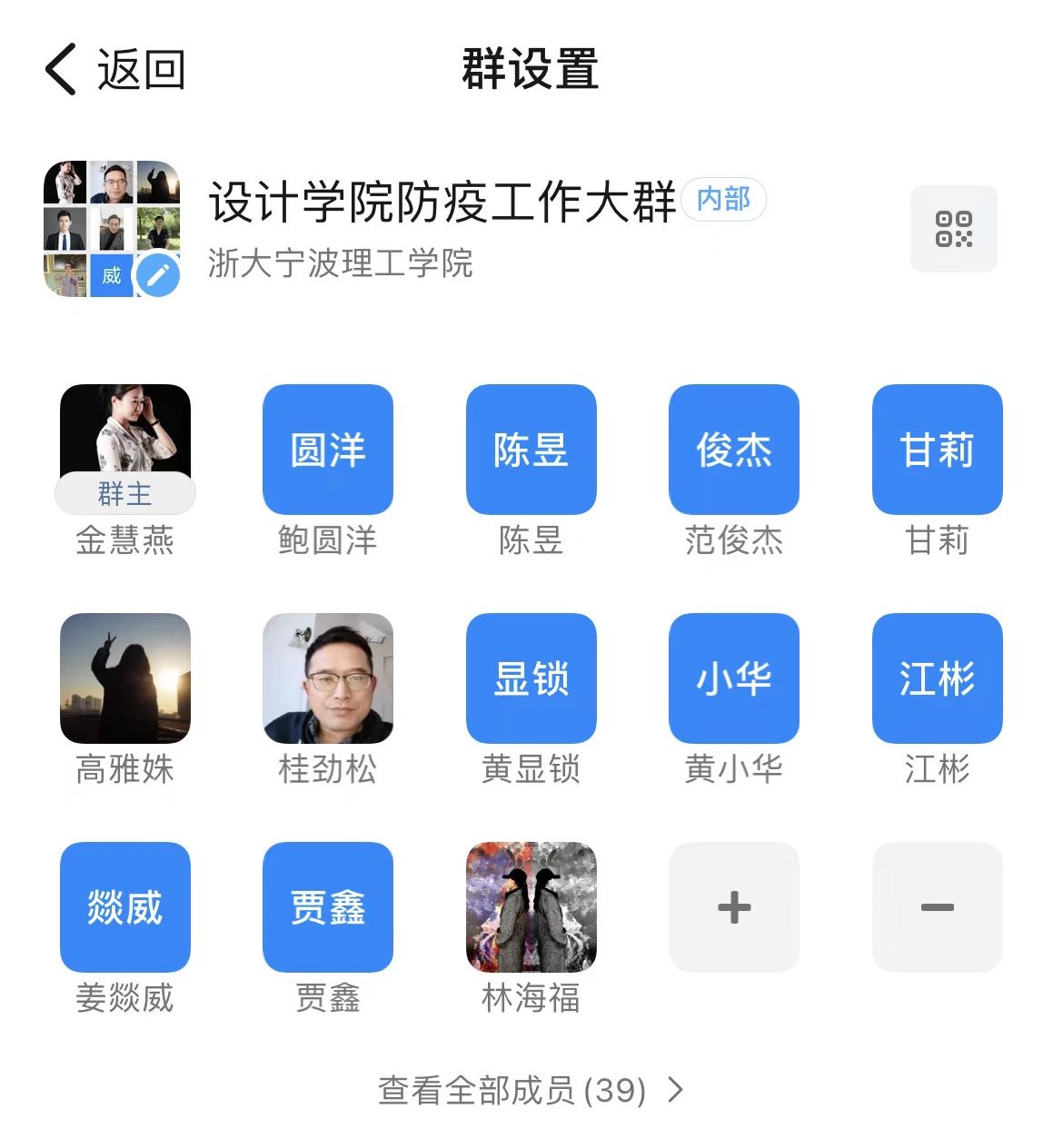Remove a member with minus button
Screen dimensions: 1063x1148
click(937, 907)
